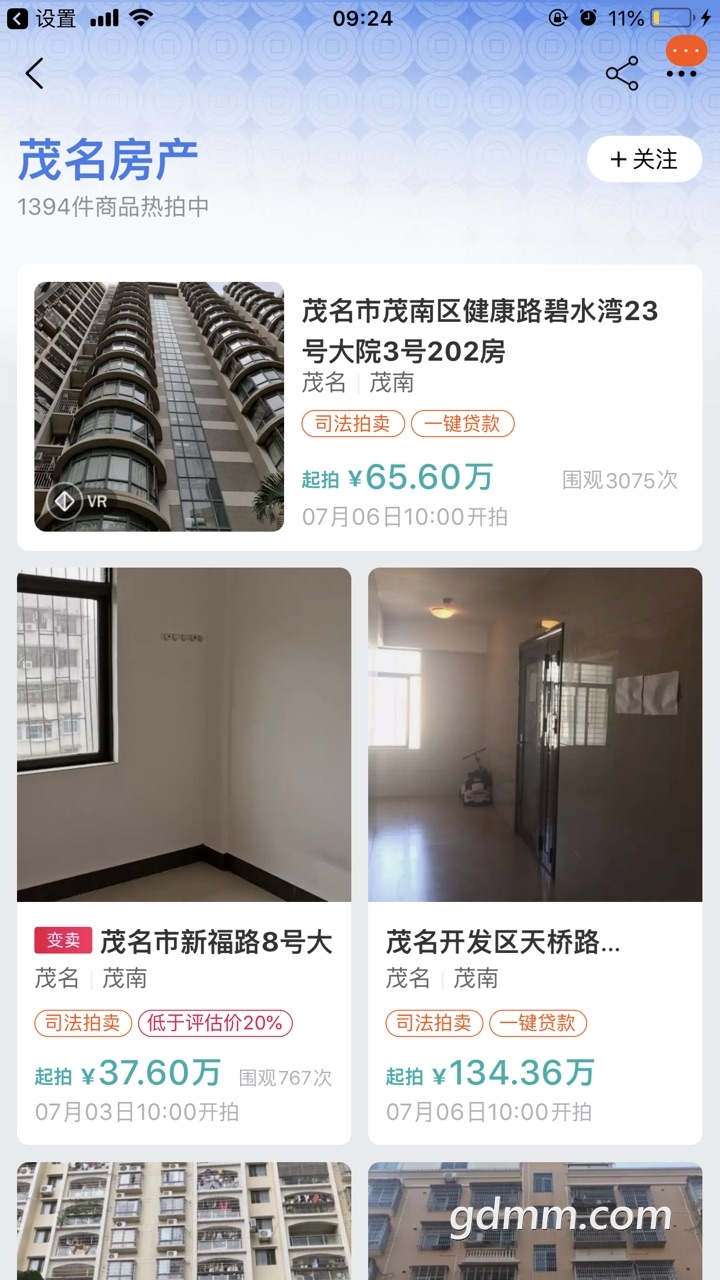Go back using the top-left arrow

coord(35,73)
